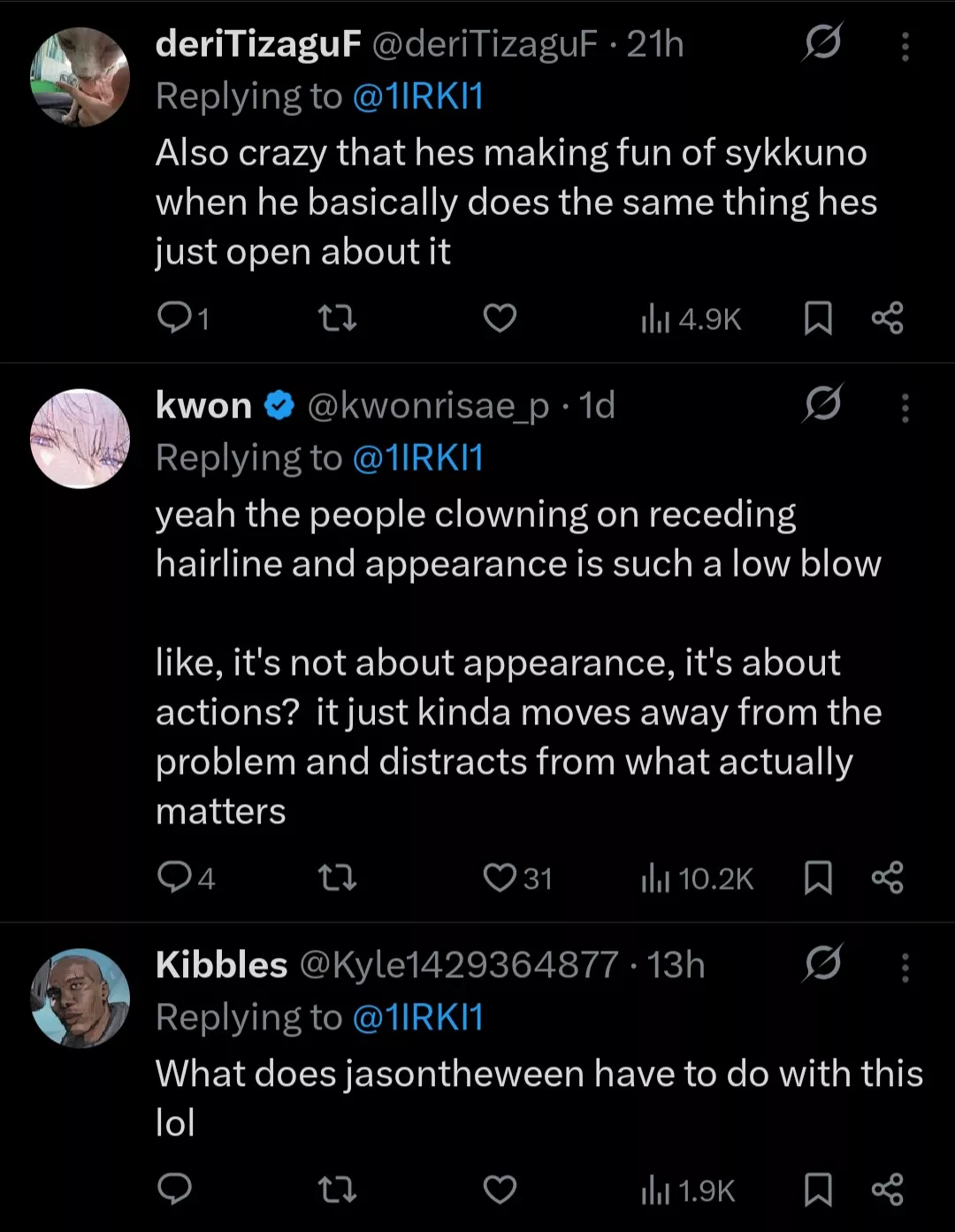Like kwon's reply about appearance
The image size is (955, 1232).
[500, 877]
